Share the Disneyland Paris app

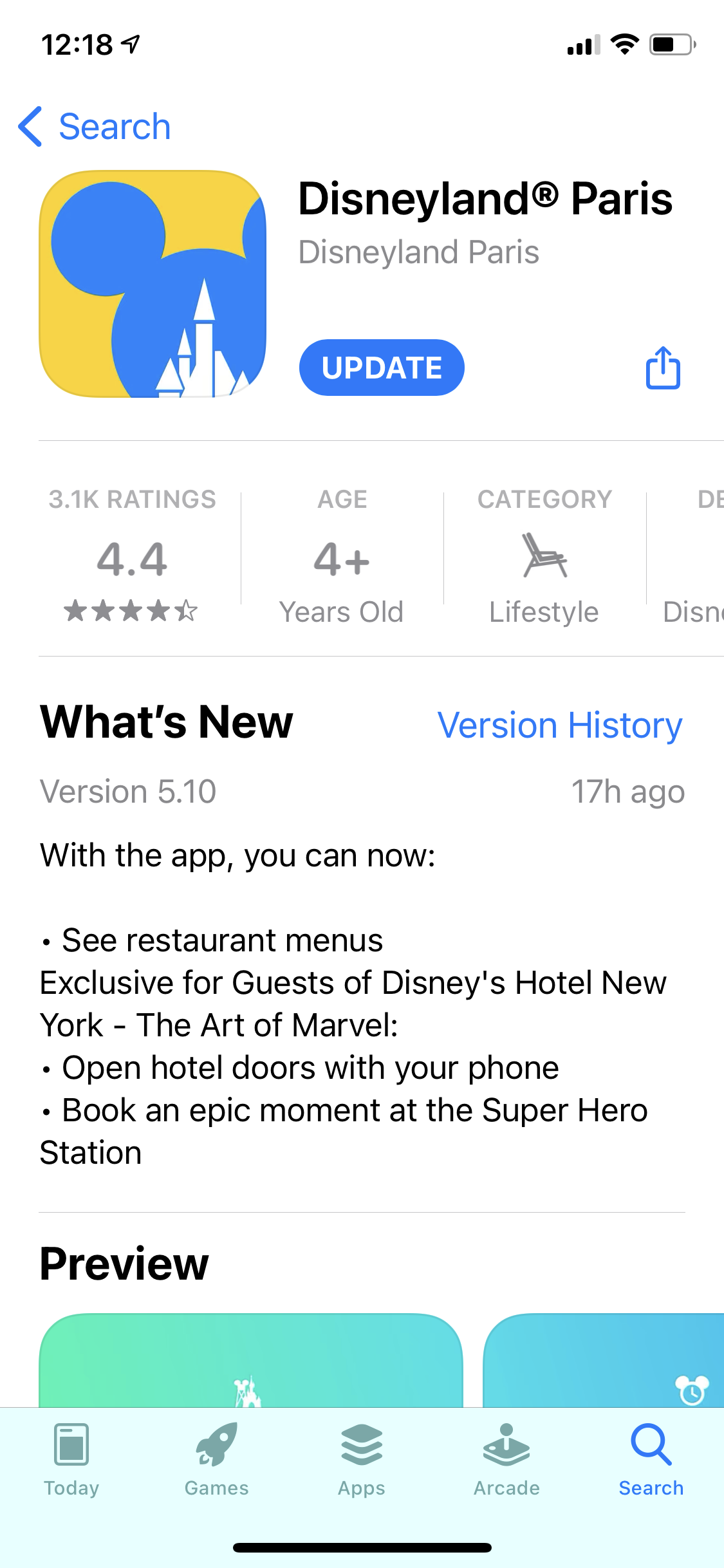click(663, 368)
